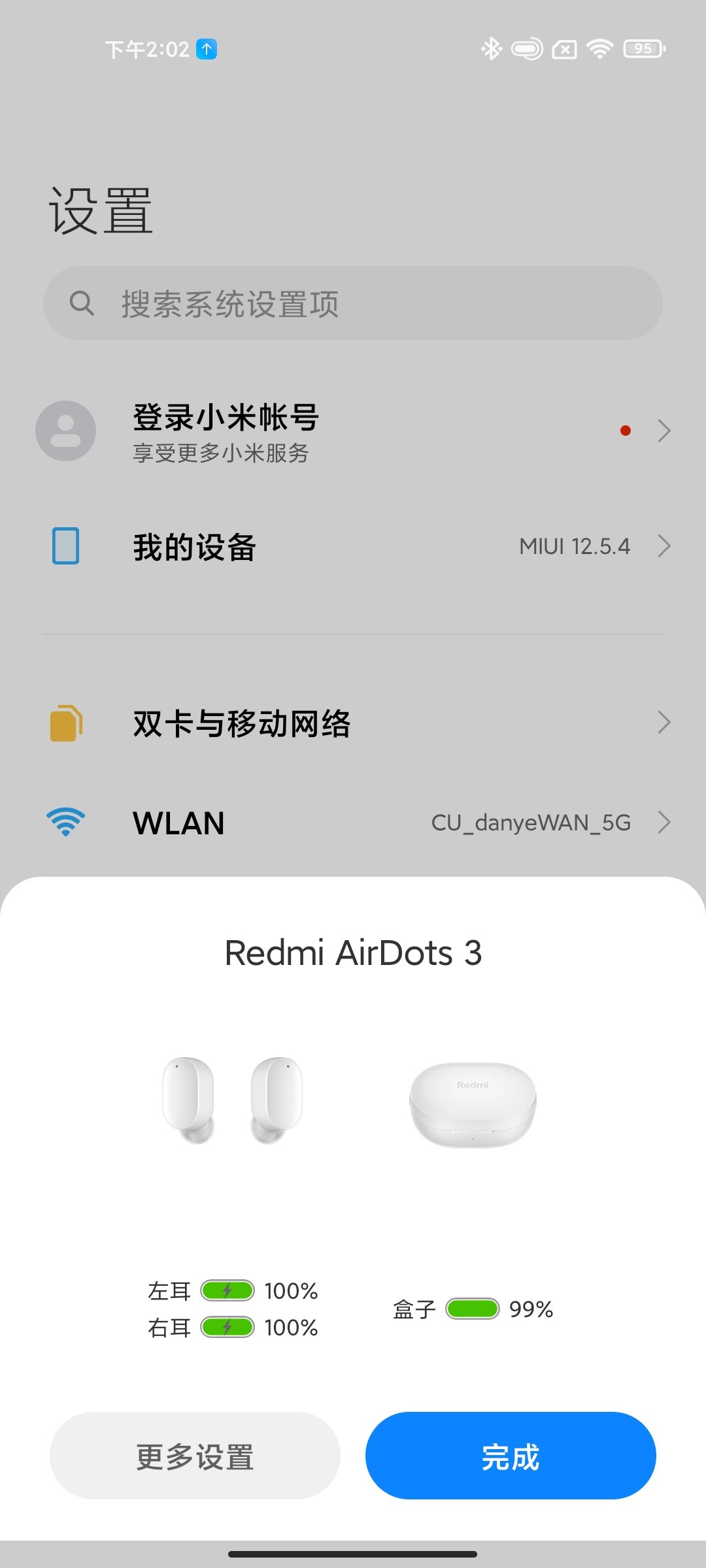Open 双卡与移动网络 using its arrow

tap(664, 723)
